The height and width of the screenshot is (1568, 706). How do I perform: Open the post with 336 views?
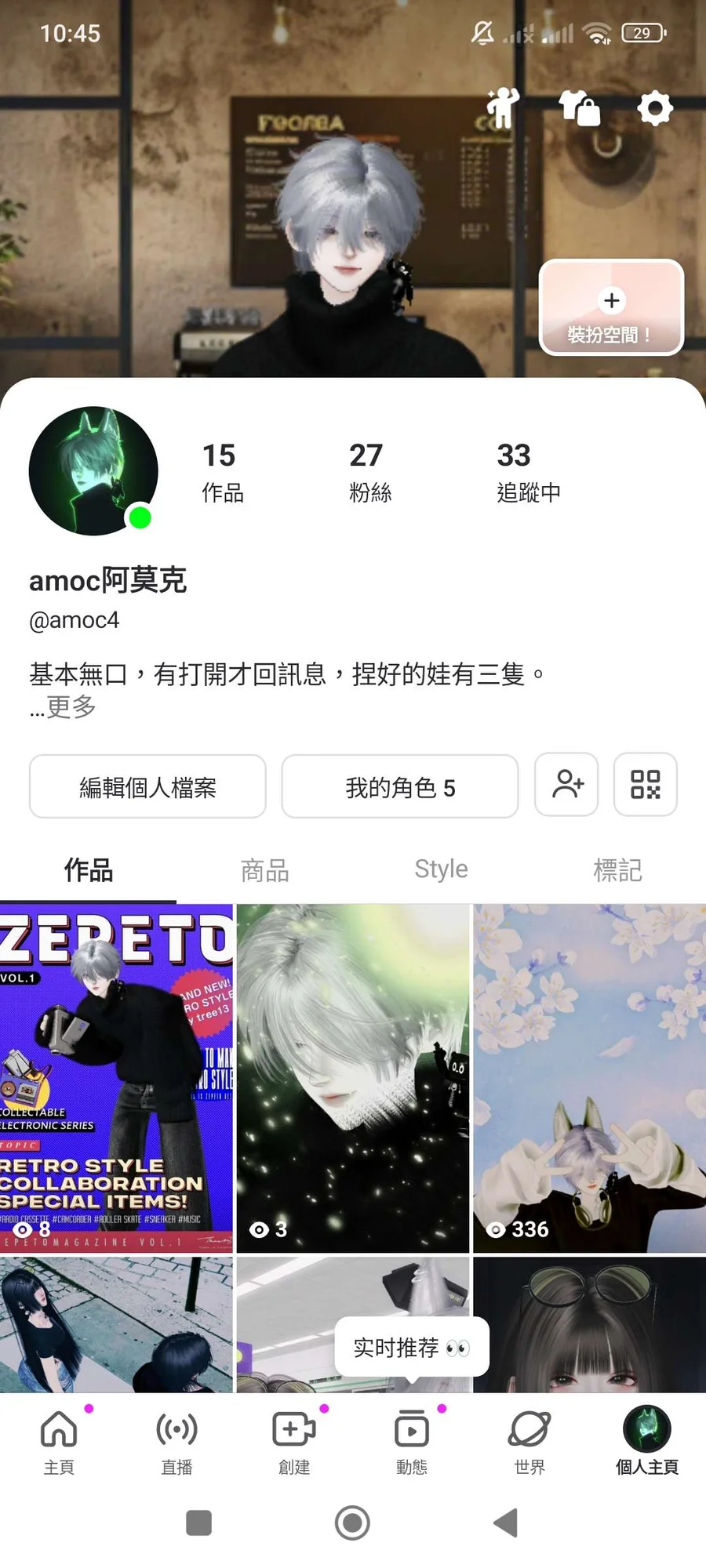coord(589,1078)
